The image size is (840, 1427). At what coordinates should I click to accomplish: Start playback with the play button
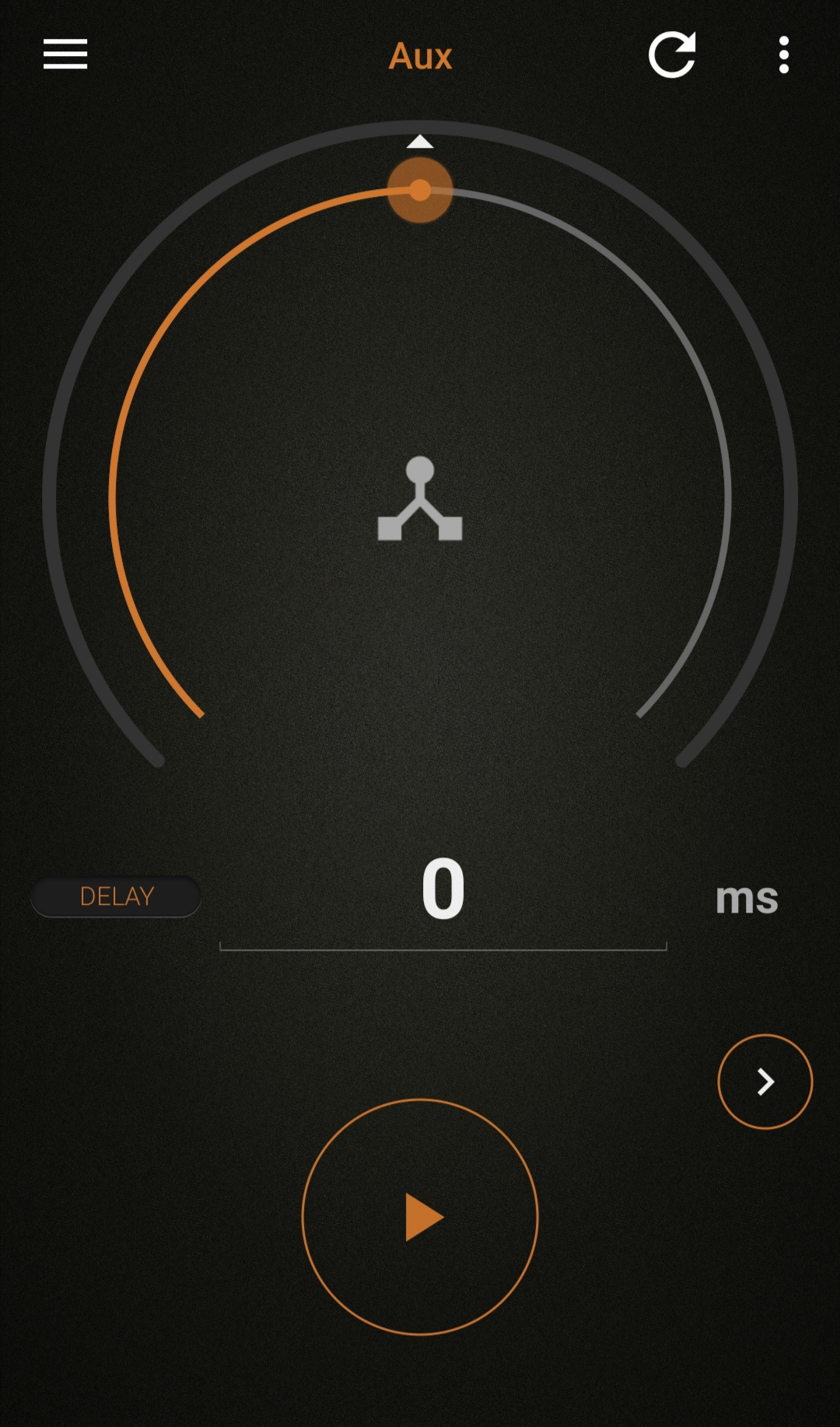(x=420, y=1217)
